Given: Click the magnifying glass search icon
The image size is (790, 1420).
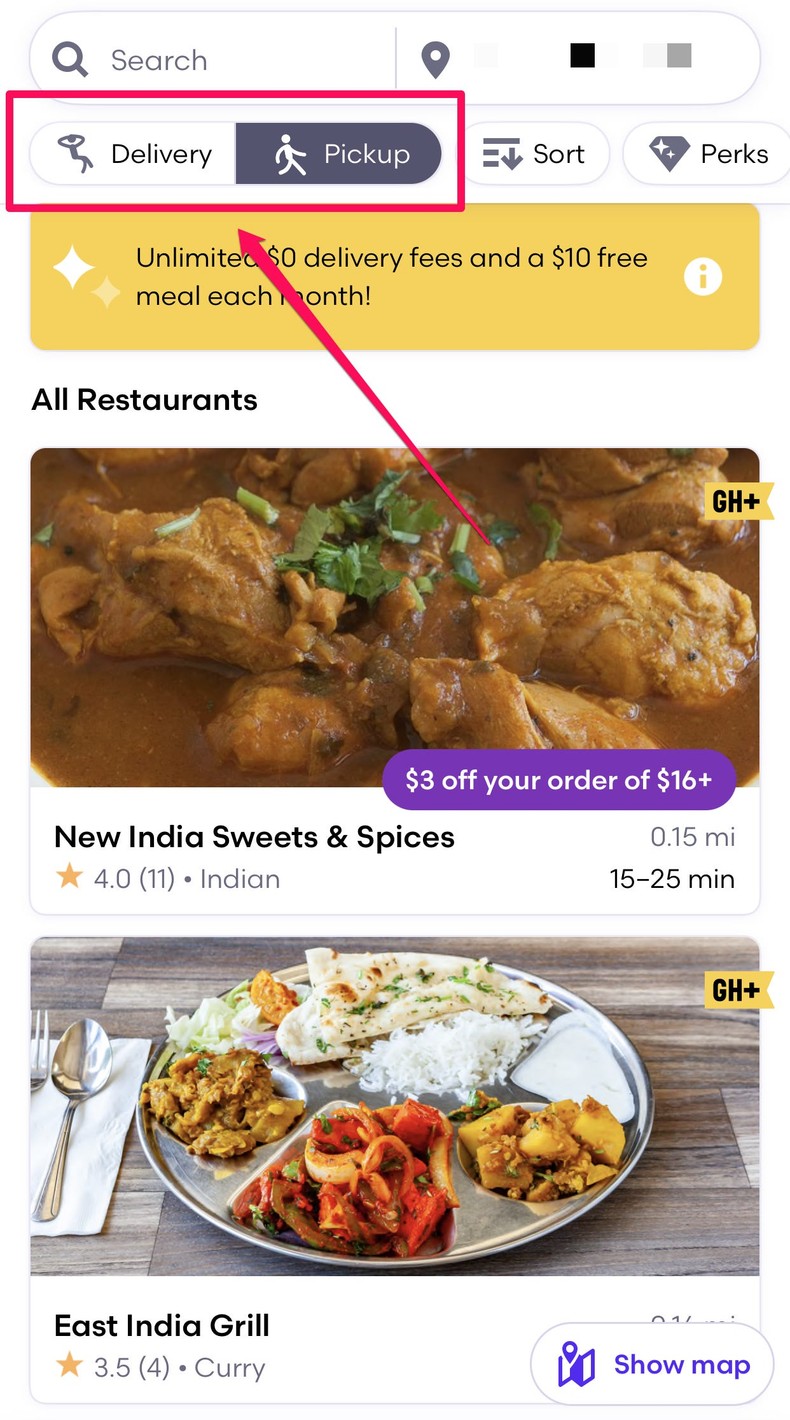Looking at the screenshot, I should coord(67,59).
